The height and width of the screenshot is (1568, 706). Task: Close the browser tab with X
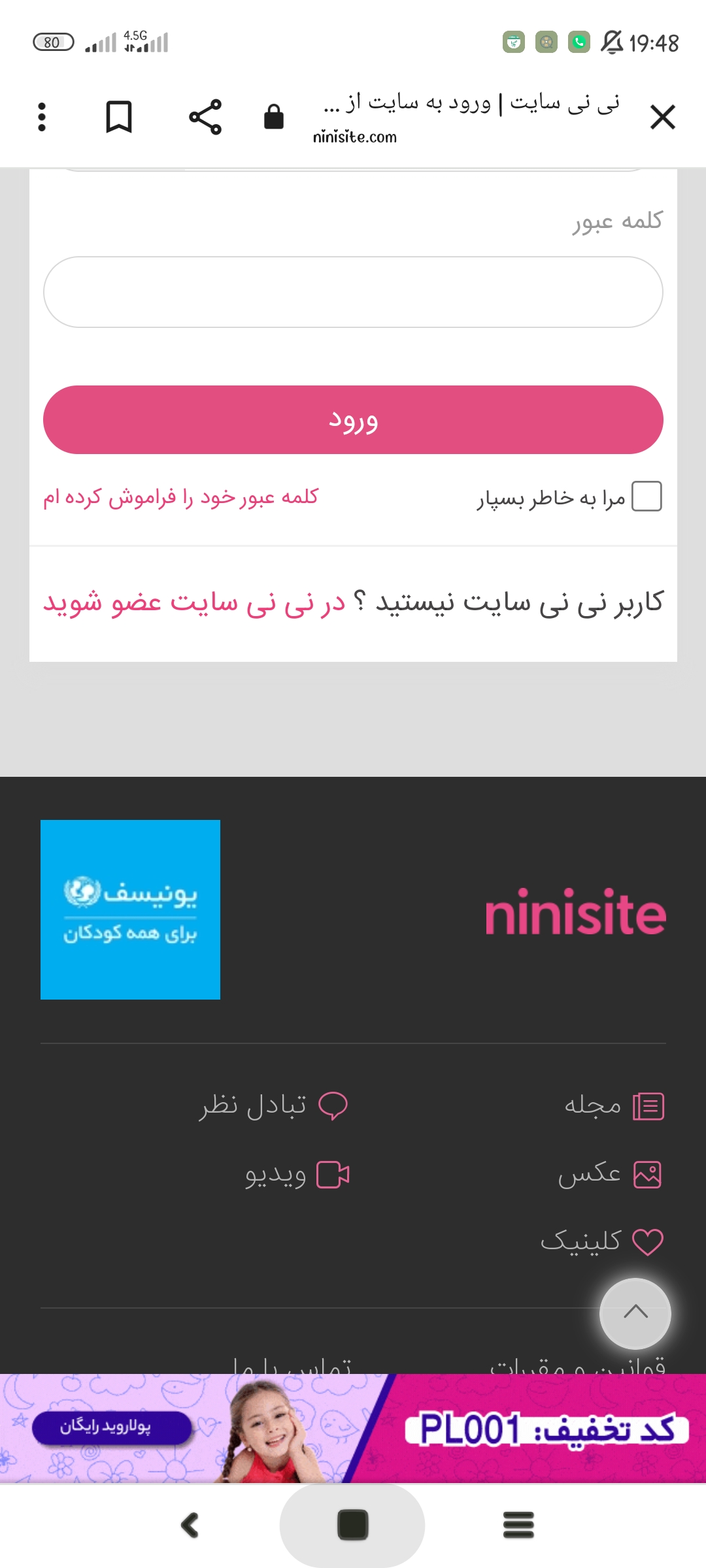coord(662,118)
